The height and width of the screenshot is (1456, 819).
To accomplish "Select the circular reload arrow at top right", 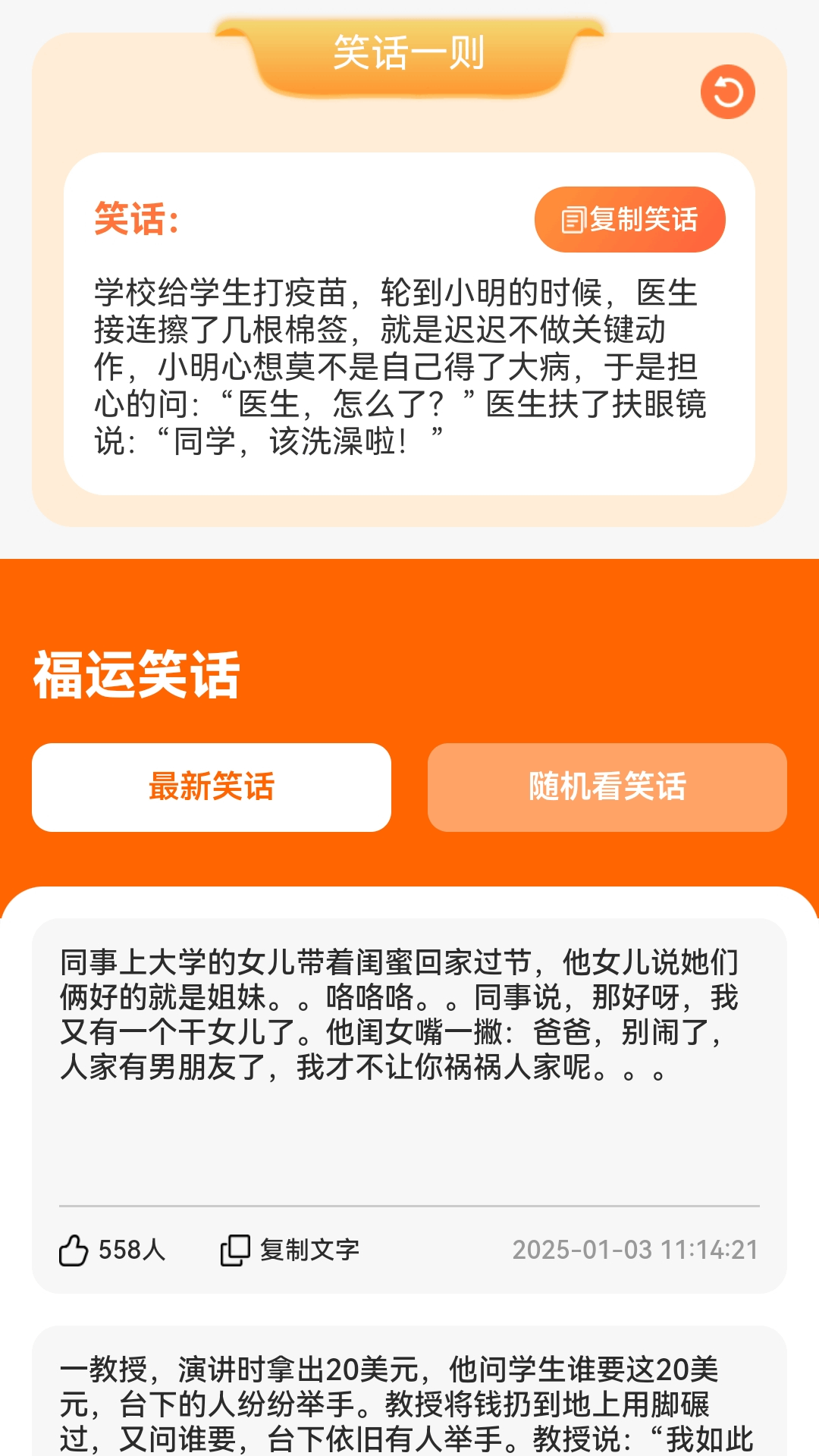I will (729, 90).
